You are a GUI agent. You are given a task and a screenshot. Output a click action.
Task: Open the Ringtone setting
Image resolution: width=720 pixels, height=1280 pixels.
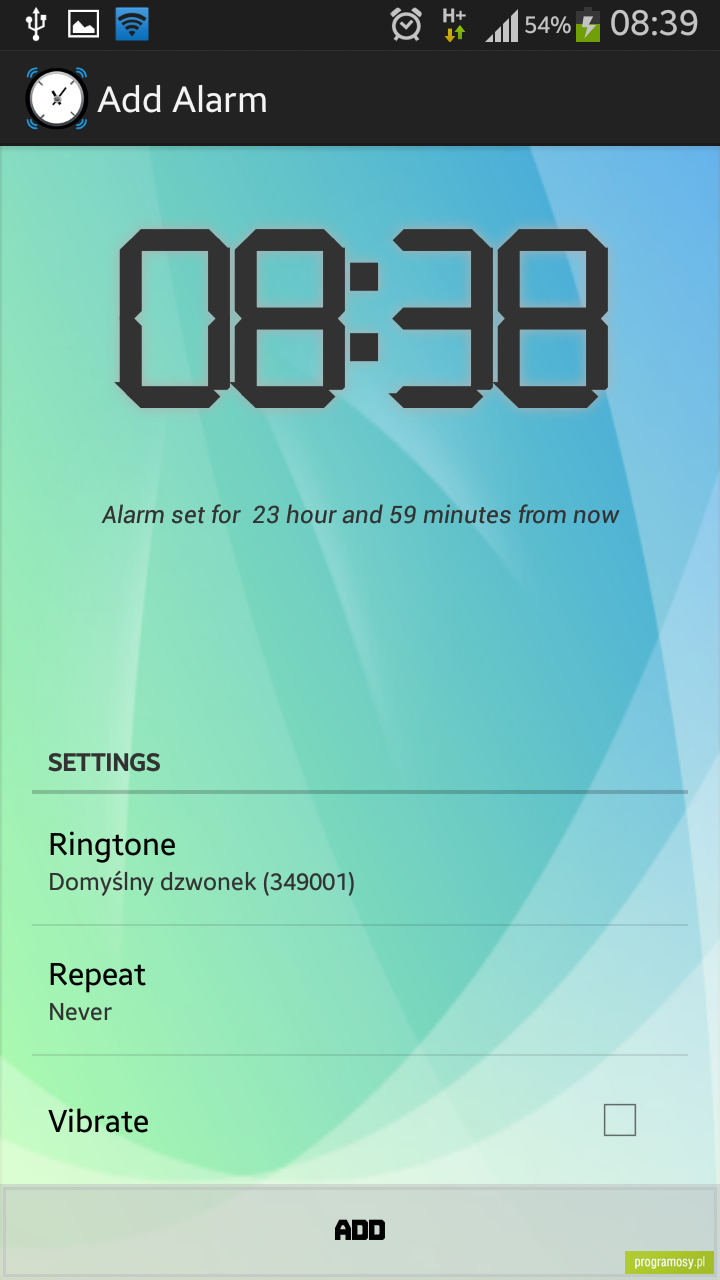[360, 860]
